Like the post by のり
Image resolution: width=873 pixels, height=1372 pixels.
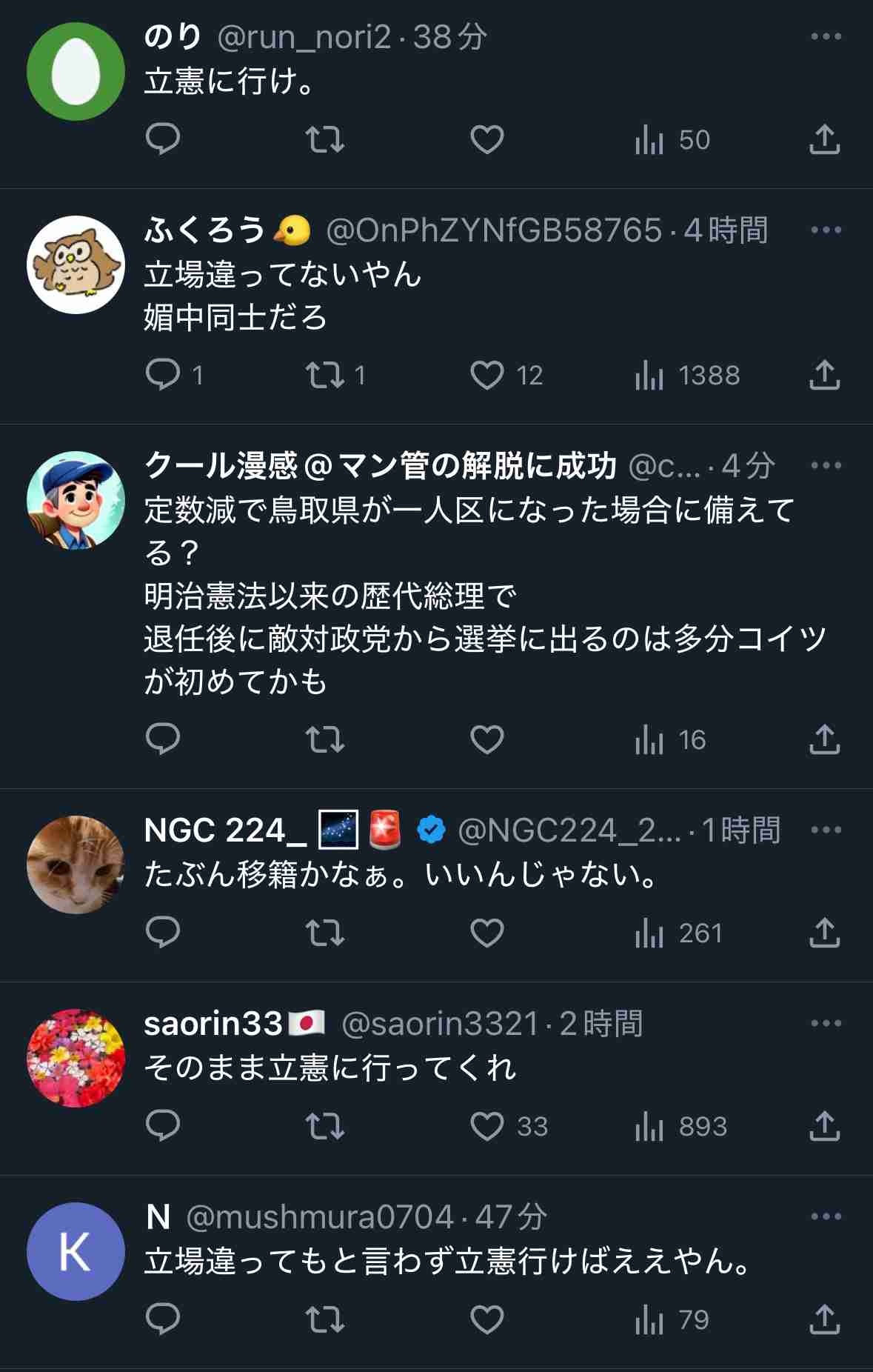click(x=487, y=139)
